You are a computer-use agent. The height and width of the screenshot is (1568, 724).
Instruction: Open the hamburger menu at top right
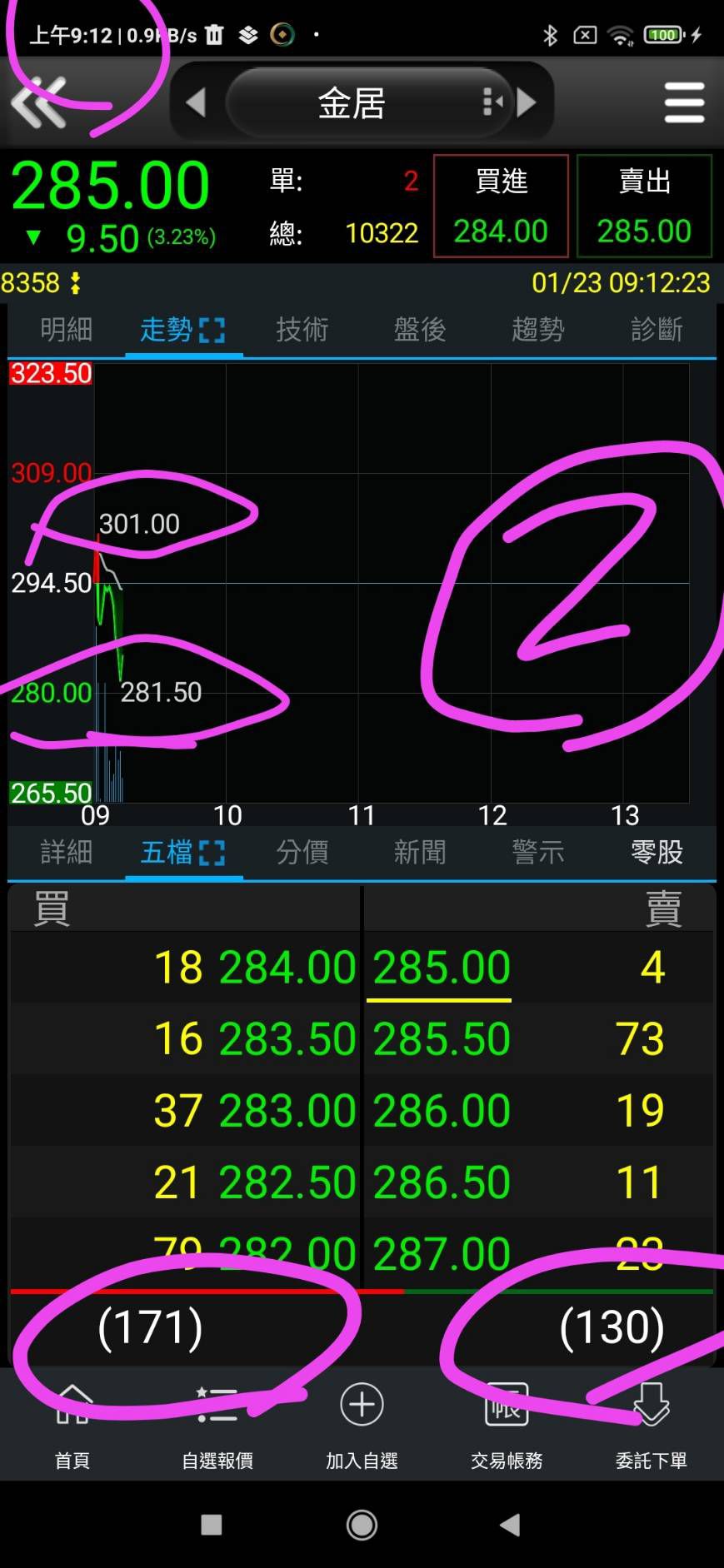(x=683, y=102)
